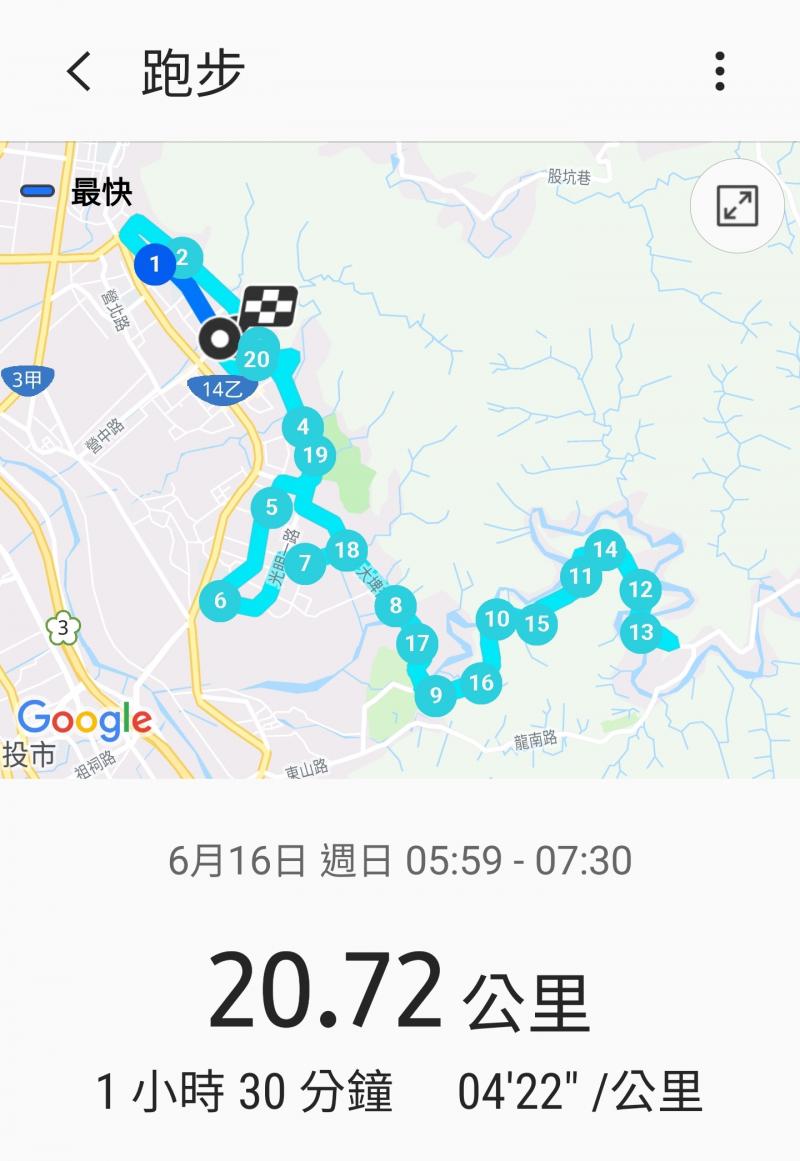Go back from the 跑步 screen
Screen dimensions: 800x1161
click(x=79, y=72)
